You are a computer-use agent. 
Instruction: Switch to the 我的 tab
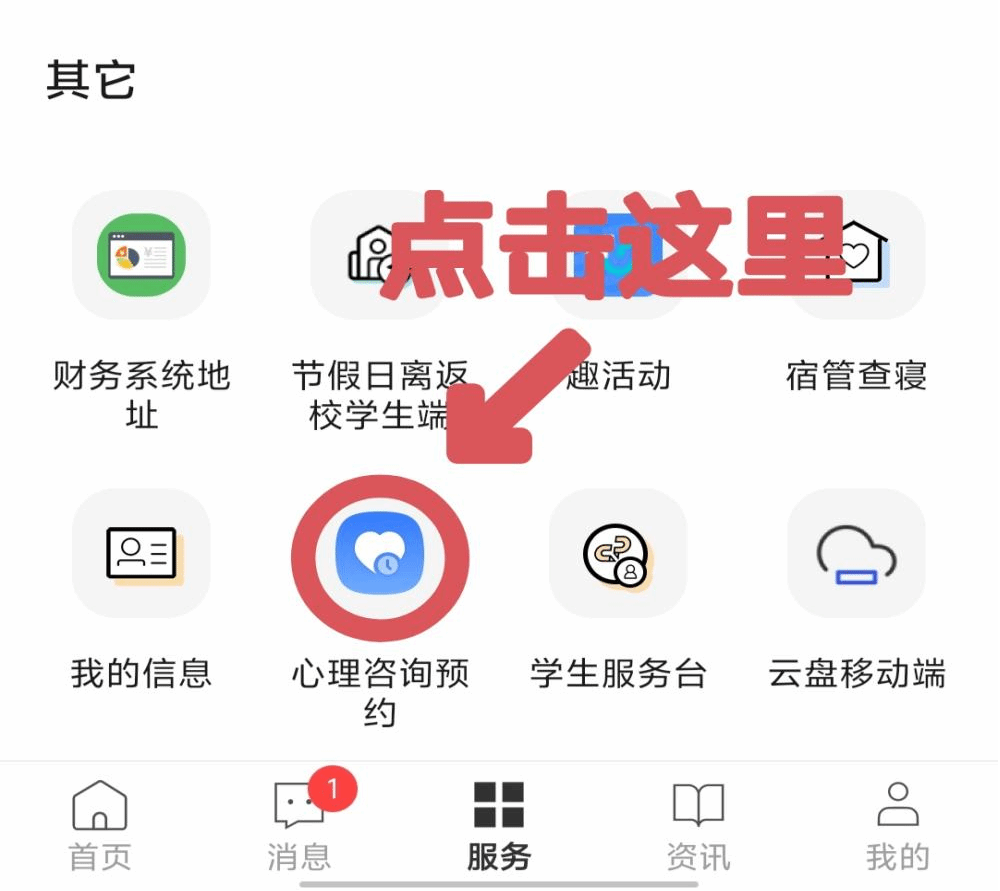click(897, 826)
